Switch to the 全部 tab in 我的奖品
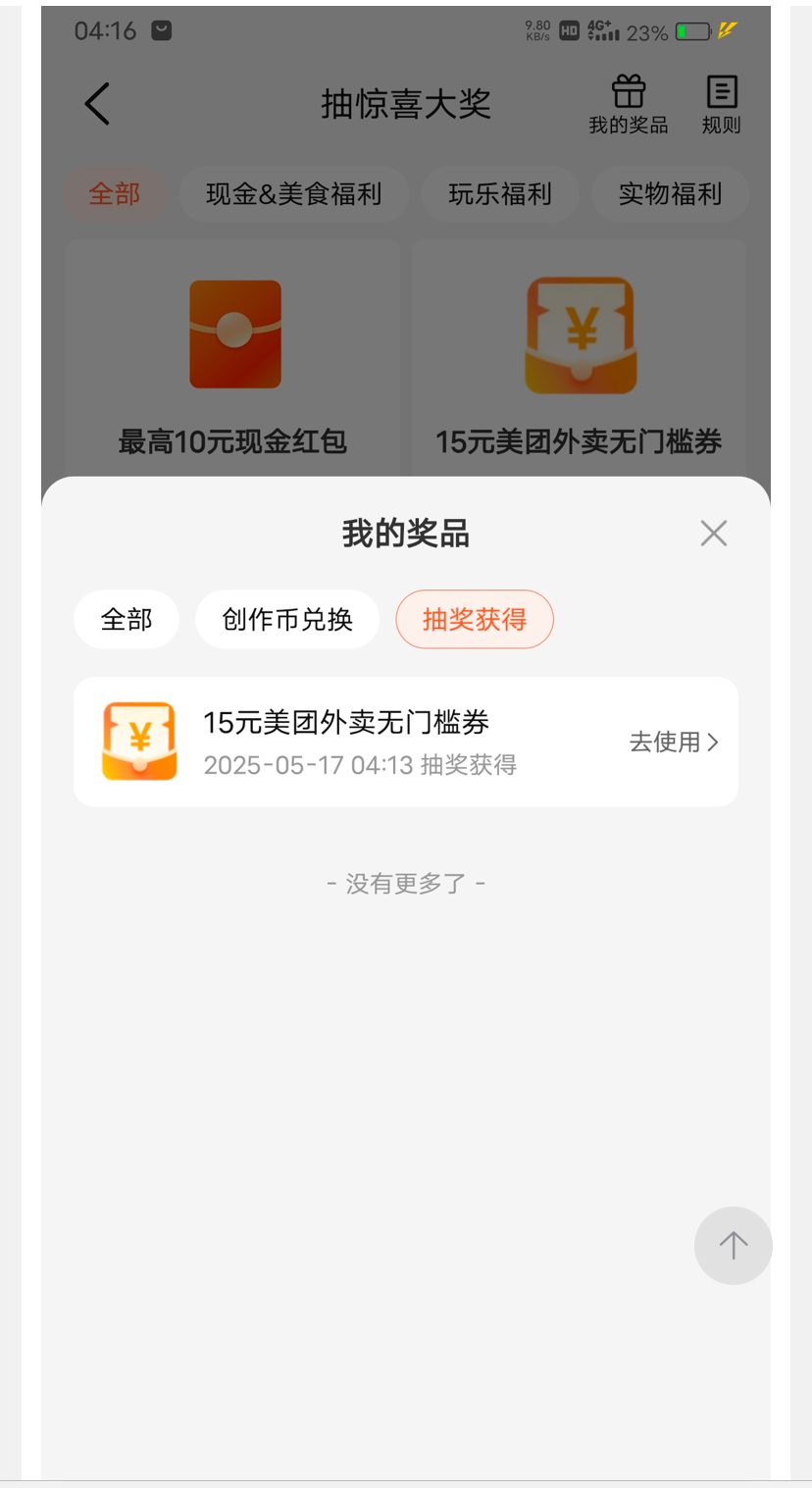The height and width of the screenshot is (1488, 812). [127, 620]
